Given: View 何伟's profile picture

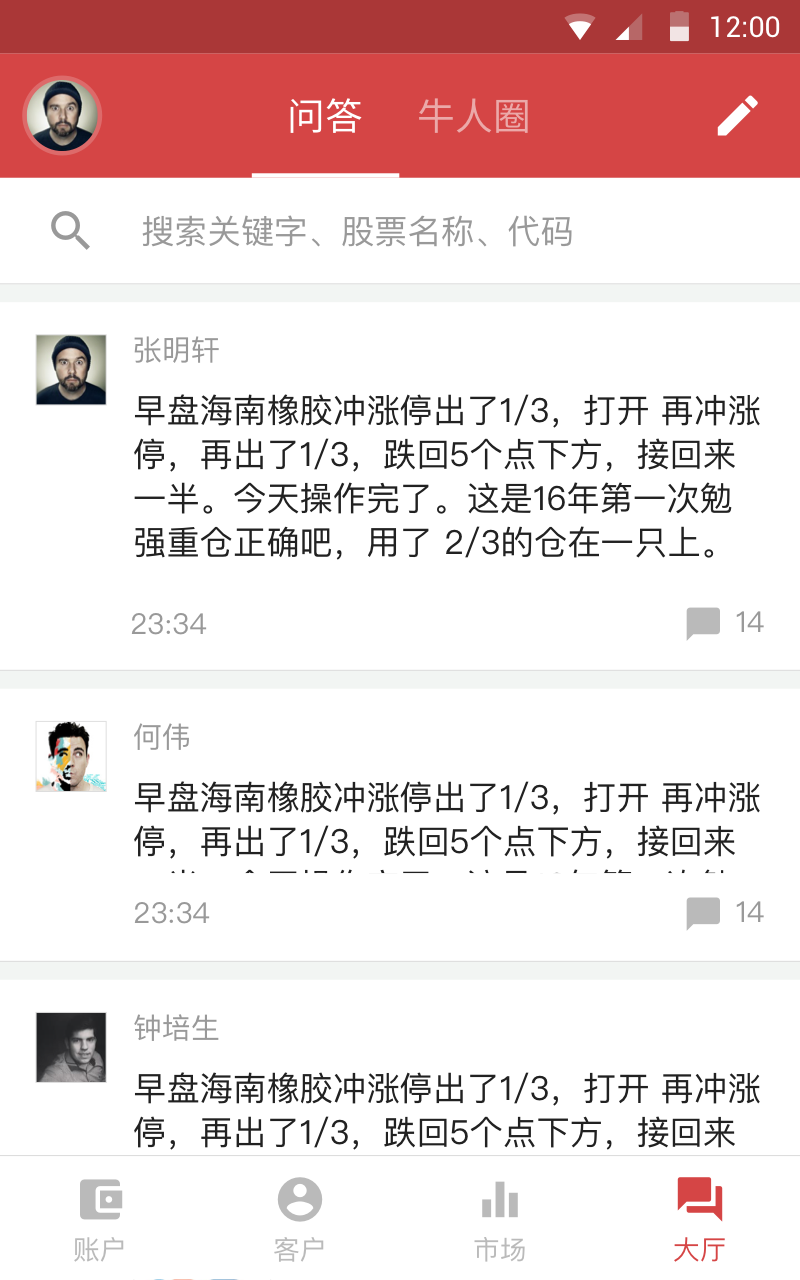Looking at the screenshot, I should click(71, 757).
